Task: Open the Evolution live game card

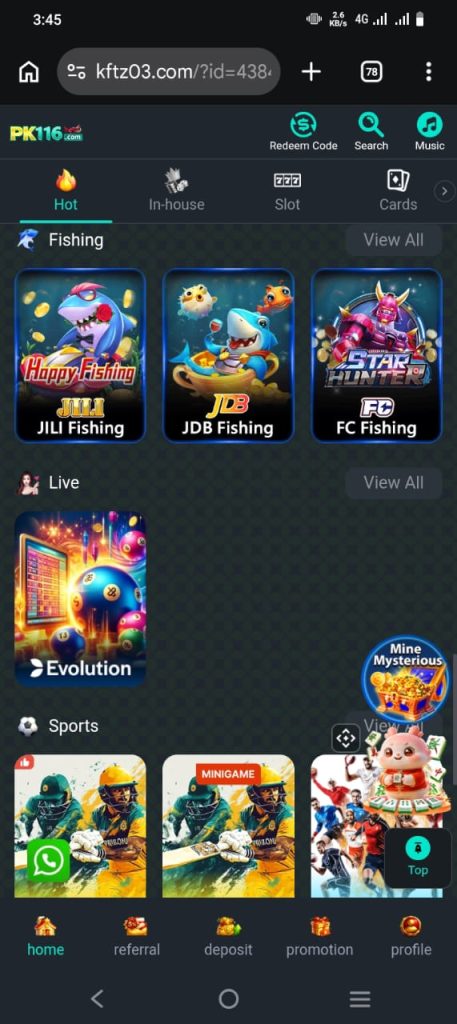Action: click(80, 598)
